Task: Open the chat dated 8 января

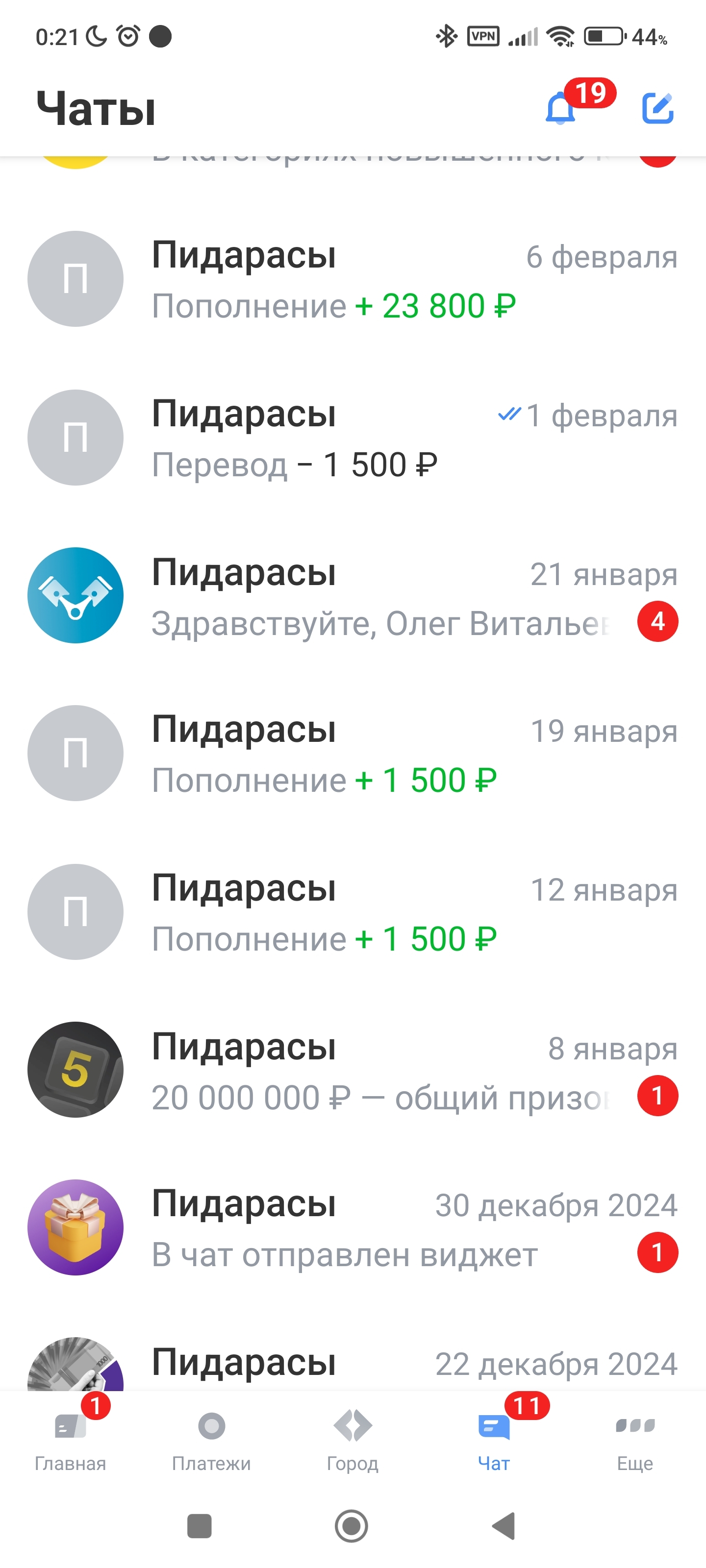Action: coord(353,1070)
